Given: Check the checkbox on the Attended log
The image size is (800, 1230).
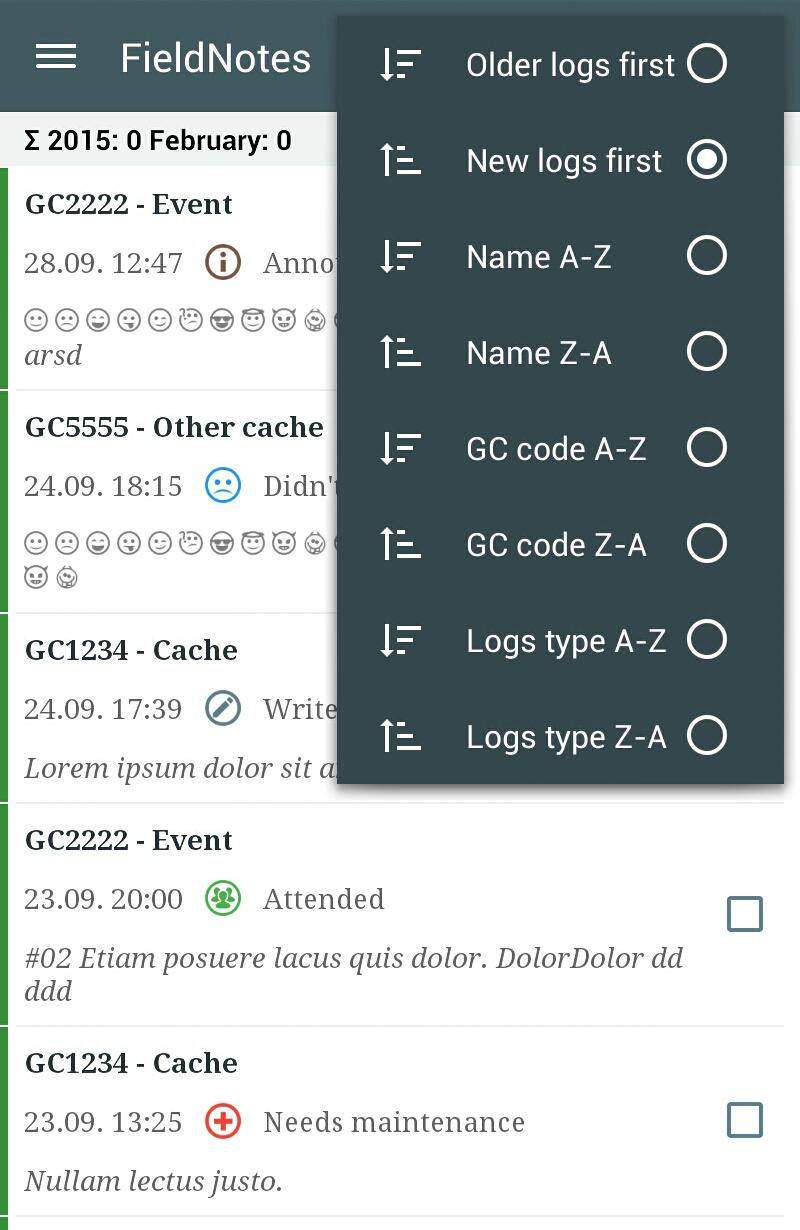Looking at the screenshot, I should click(744, 913).
